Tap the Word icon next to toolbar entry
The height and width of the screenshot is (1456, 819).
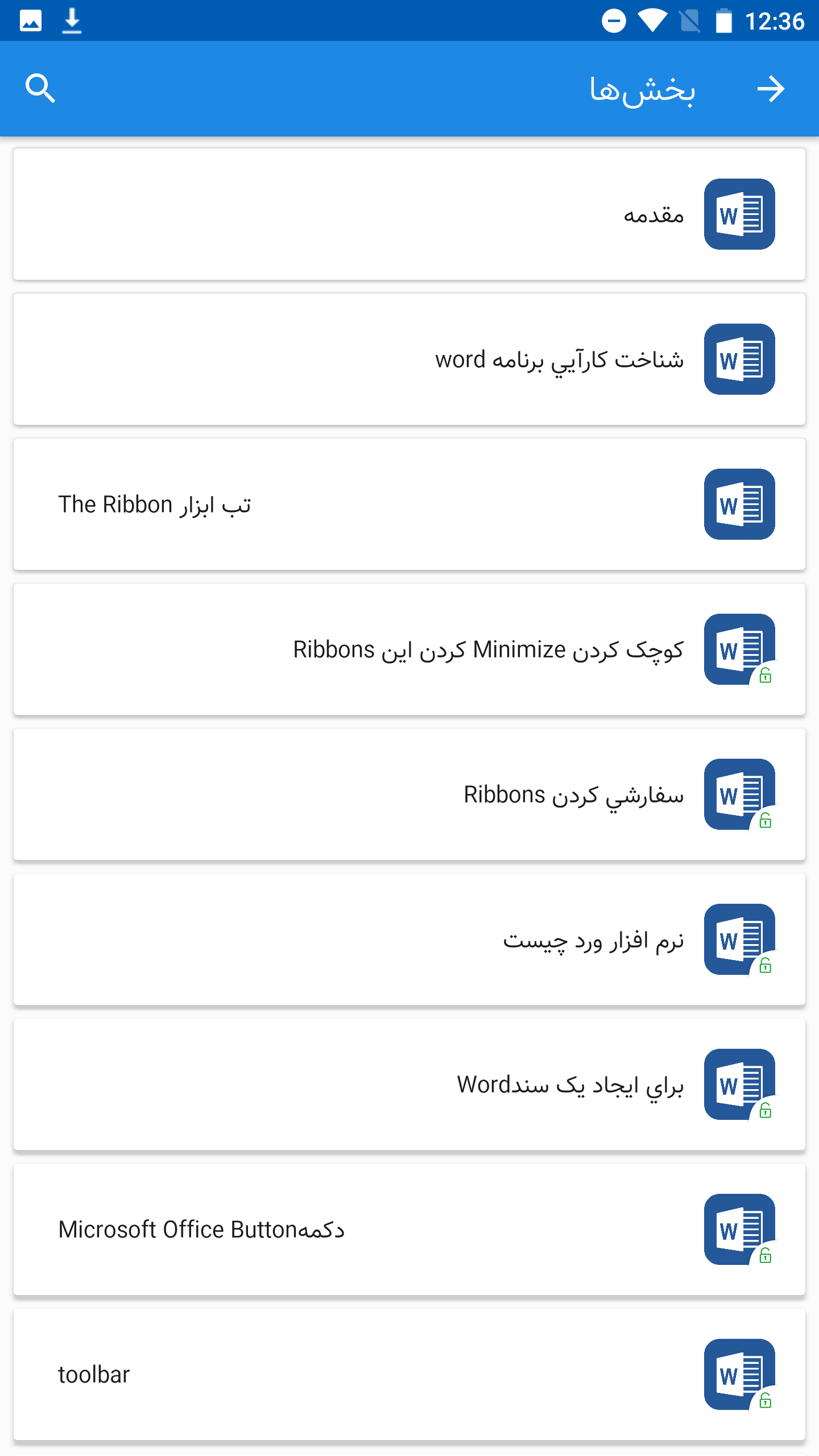point(739,1374)
